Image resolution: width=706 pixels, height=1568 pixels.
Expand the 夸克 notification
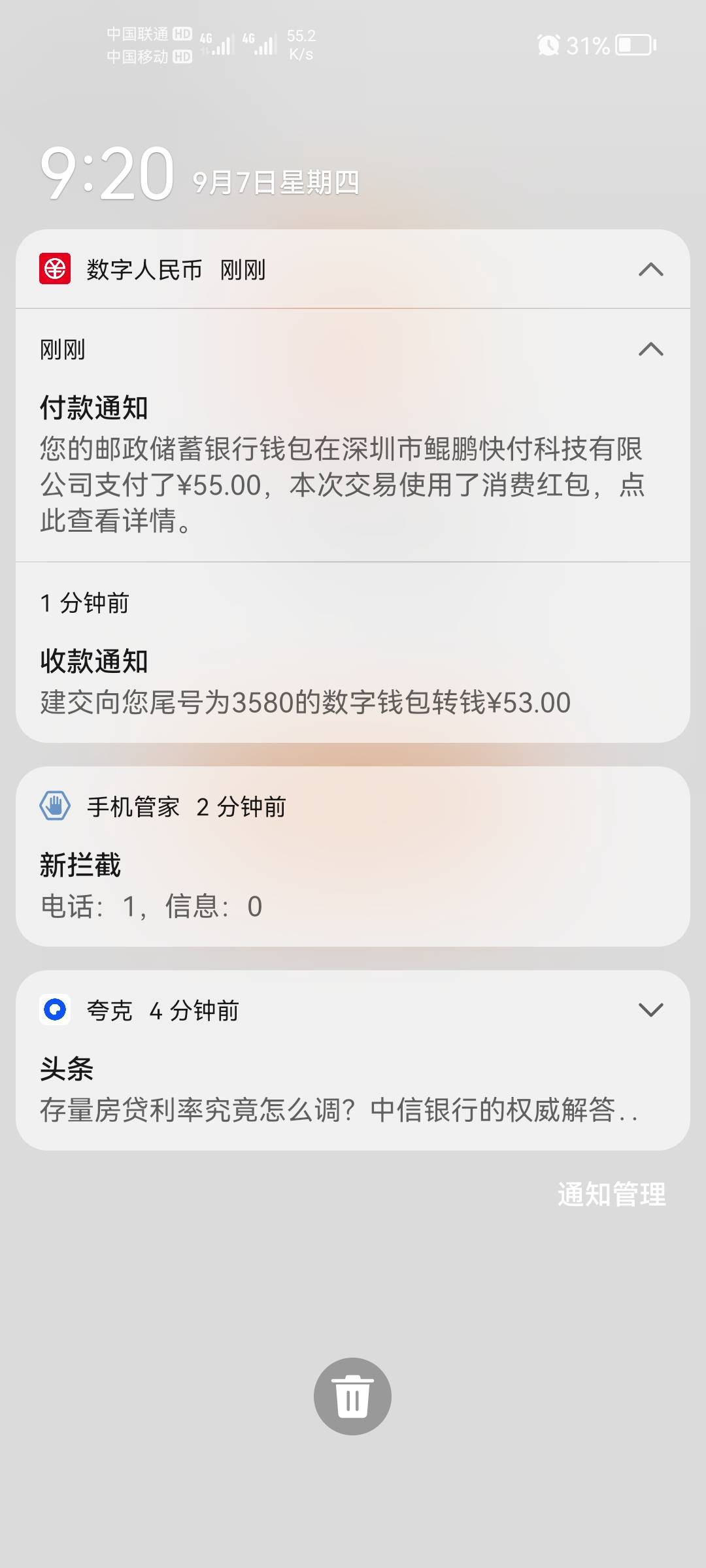pos(650,1010)
